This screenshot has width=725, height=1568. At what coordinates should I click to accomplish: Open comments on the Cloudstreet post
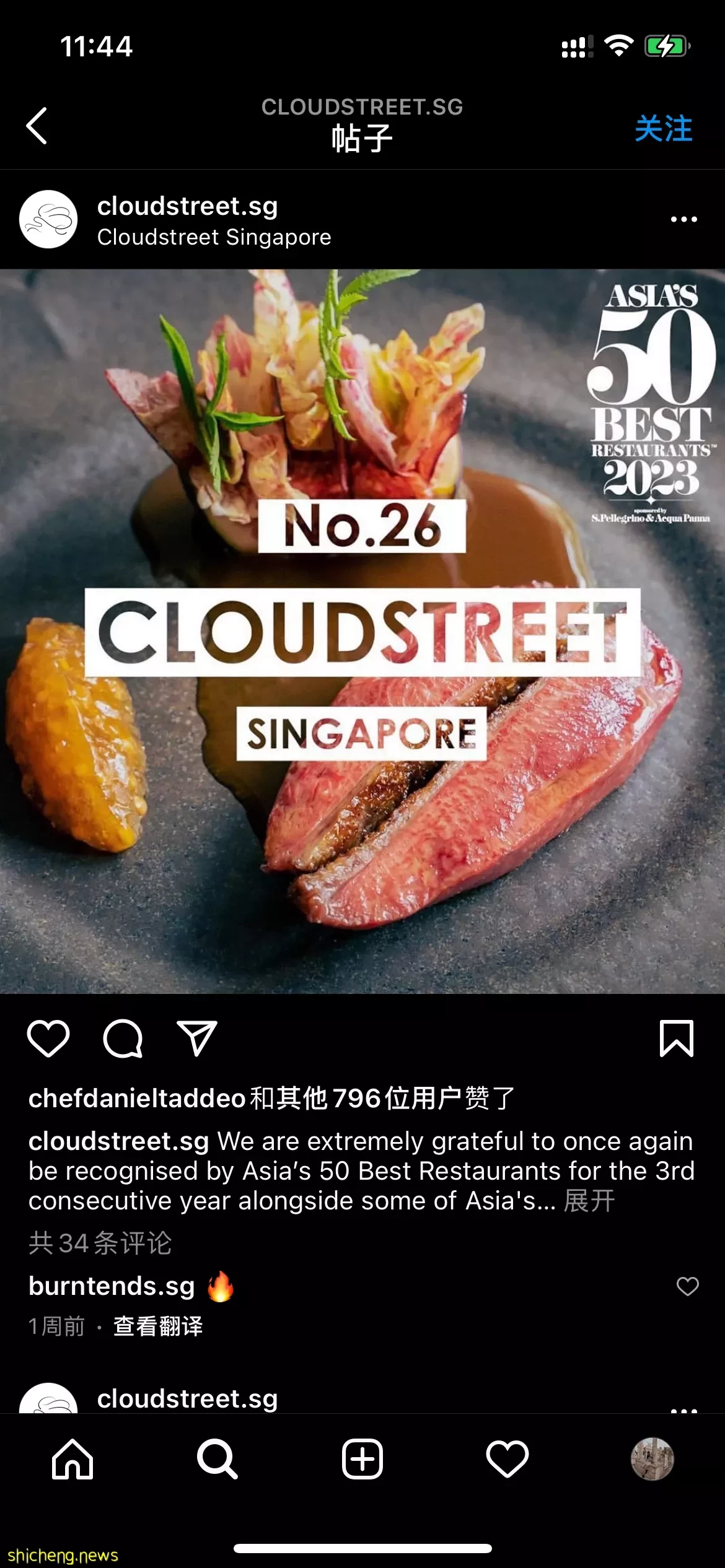(123, 1039)
